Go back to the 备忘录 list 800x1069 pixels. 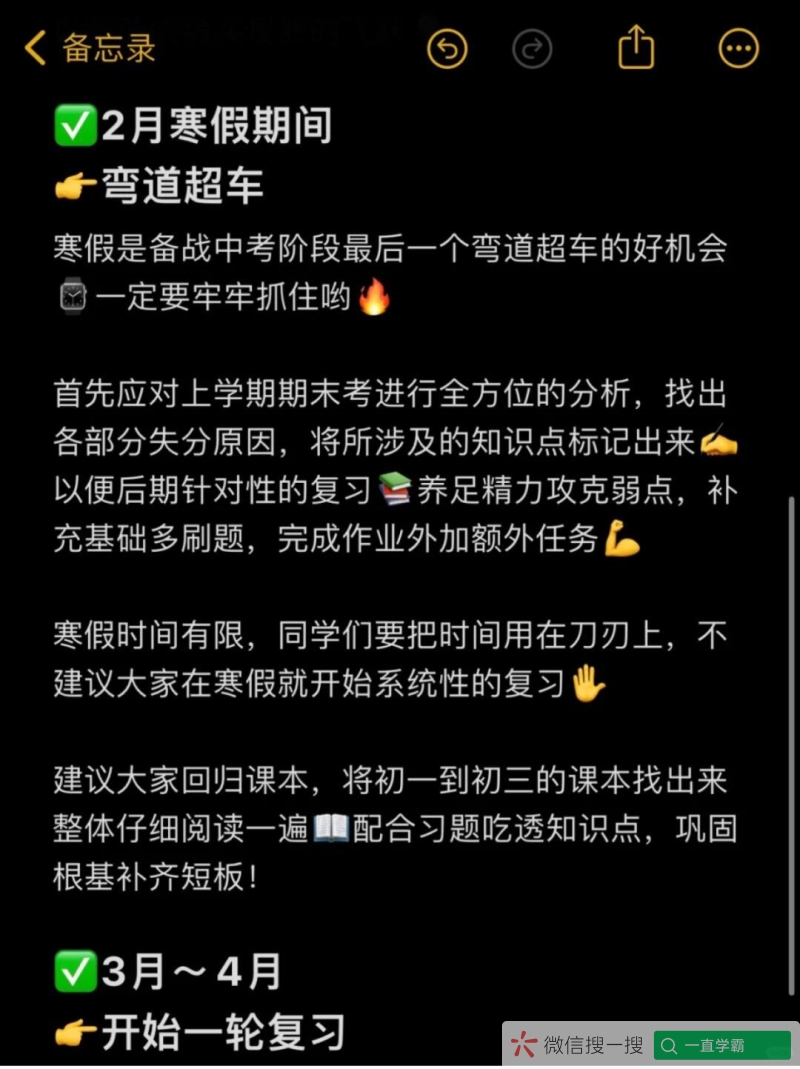[90, 48]
